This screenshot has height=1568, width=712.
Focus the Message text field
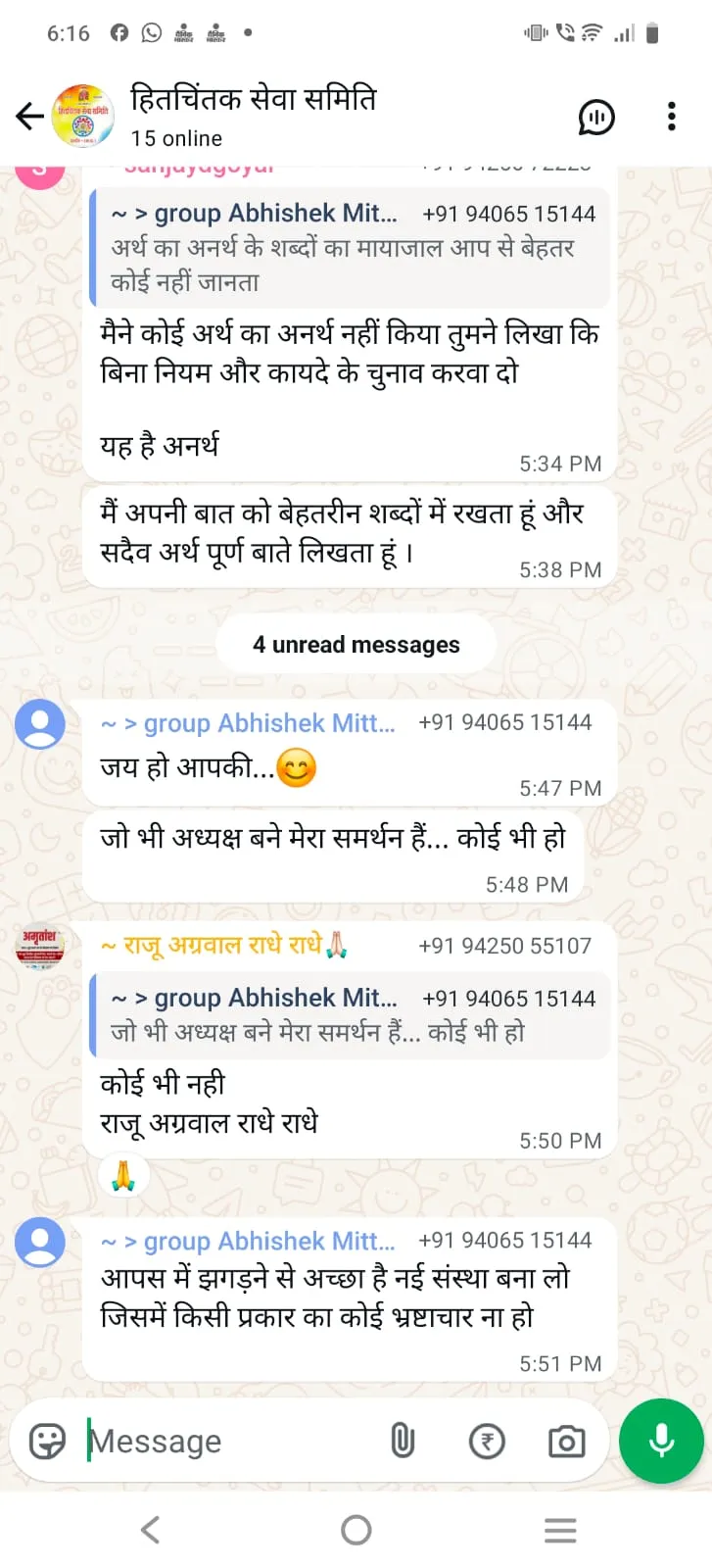[x=225, y=1441]
